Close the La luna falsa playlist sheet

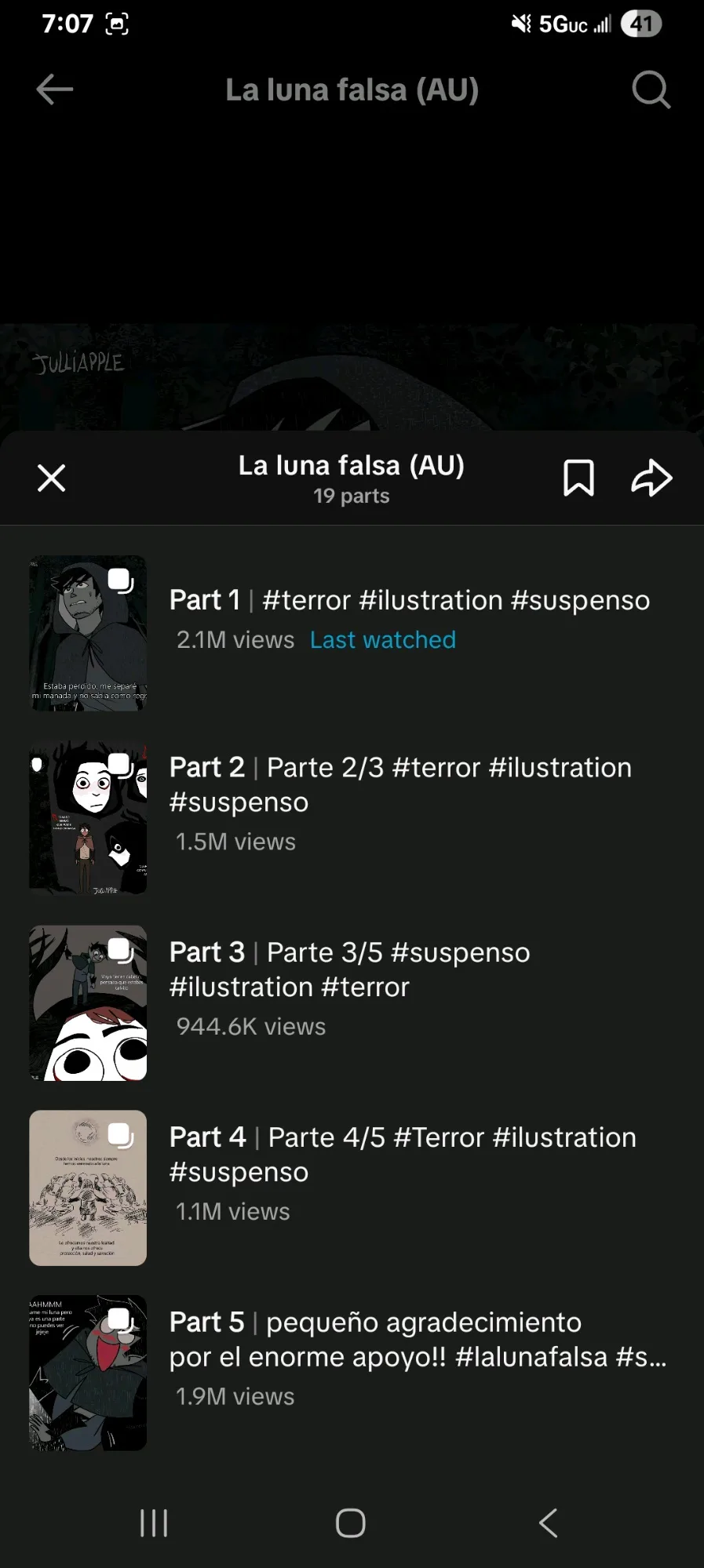52,478
